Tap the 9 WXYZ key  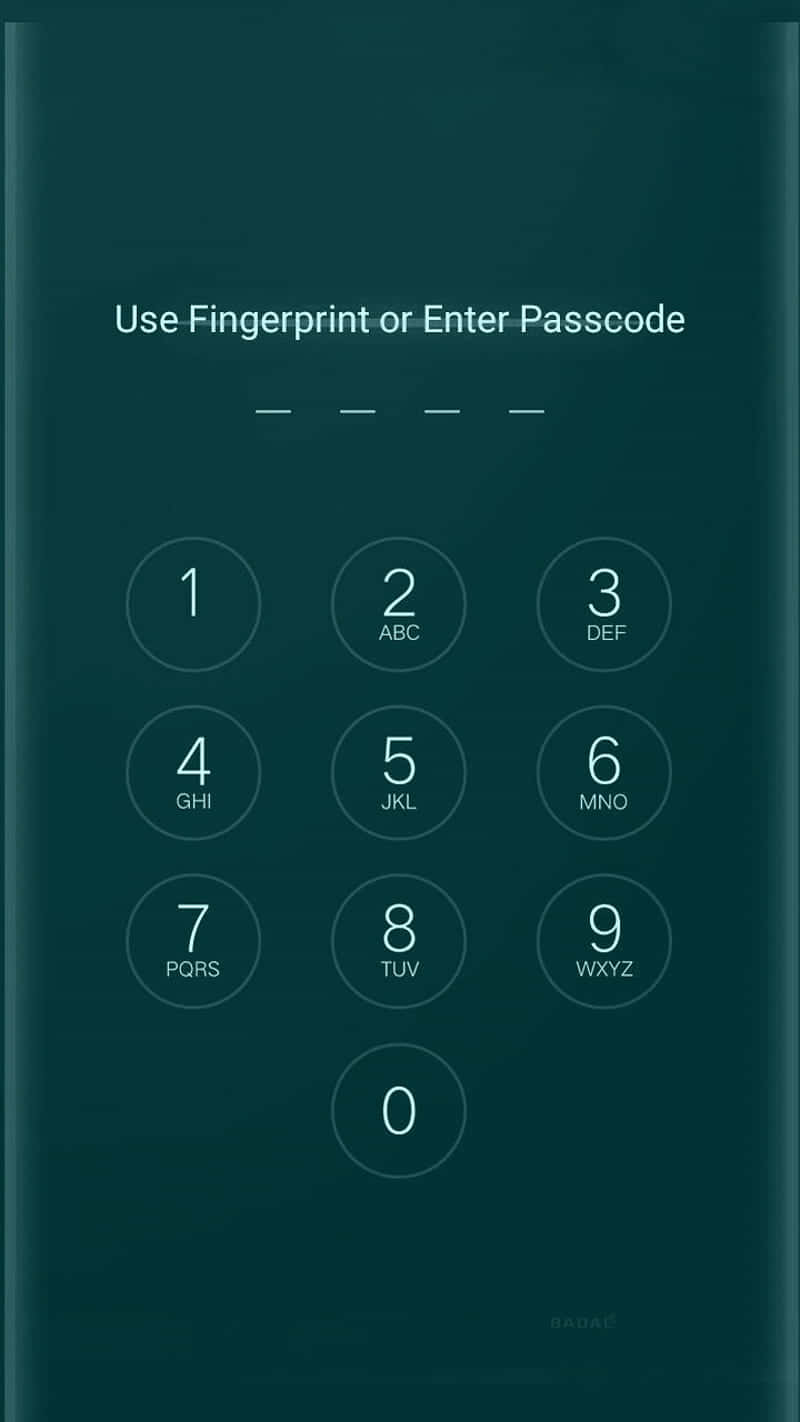(604, 941)
